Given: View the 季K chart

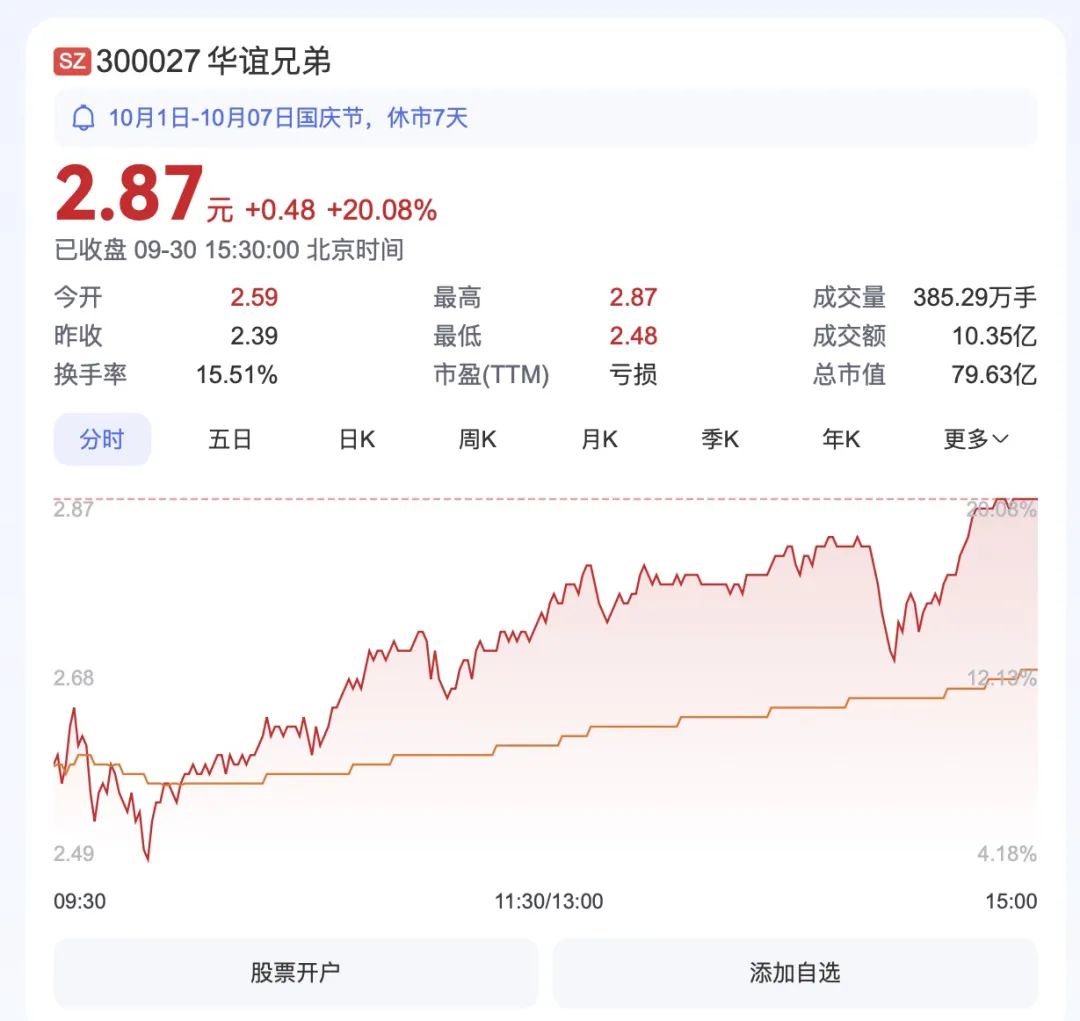Looking at the screenshot, I should point(720,439).
